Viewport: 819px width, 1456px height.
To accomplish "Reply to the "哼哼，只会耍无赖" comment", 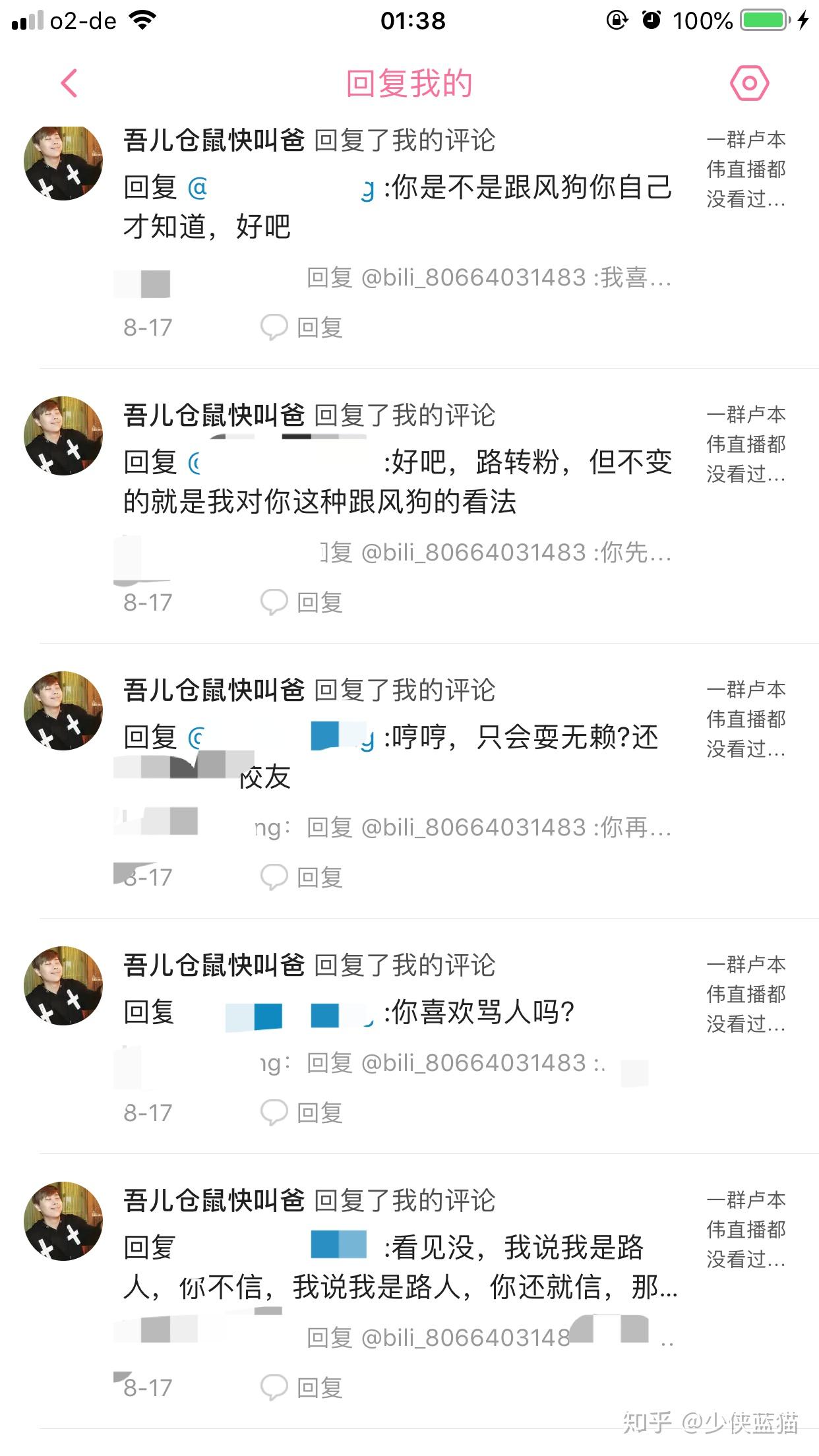I will click(x=303, y=877).
